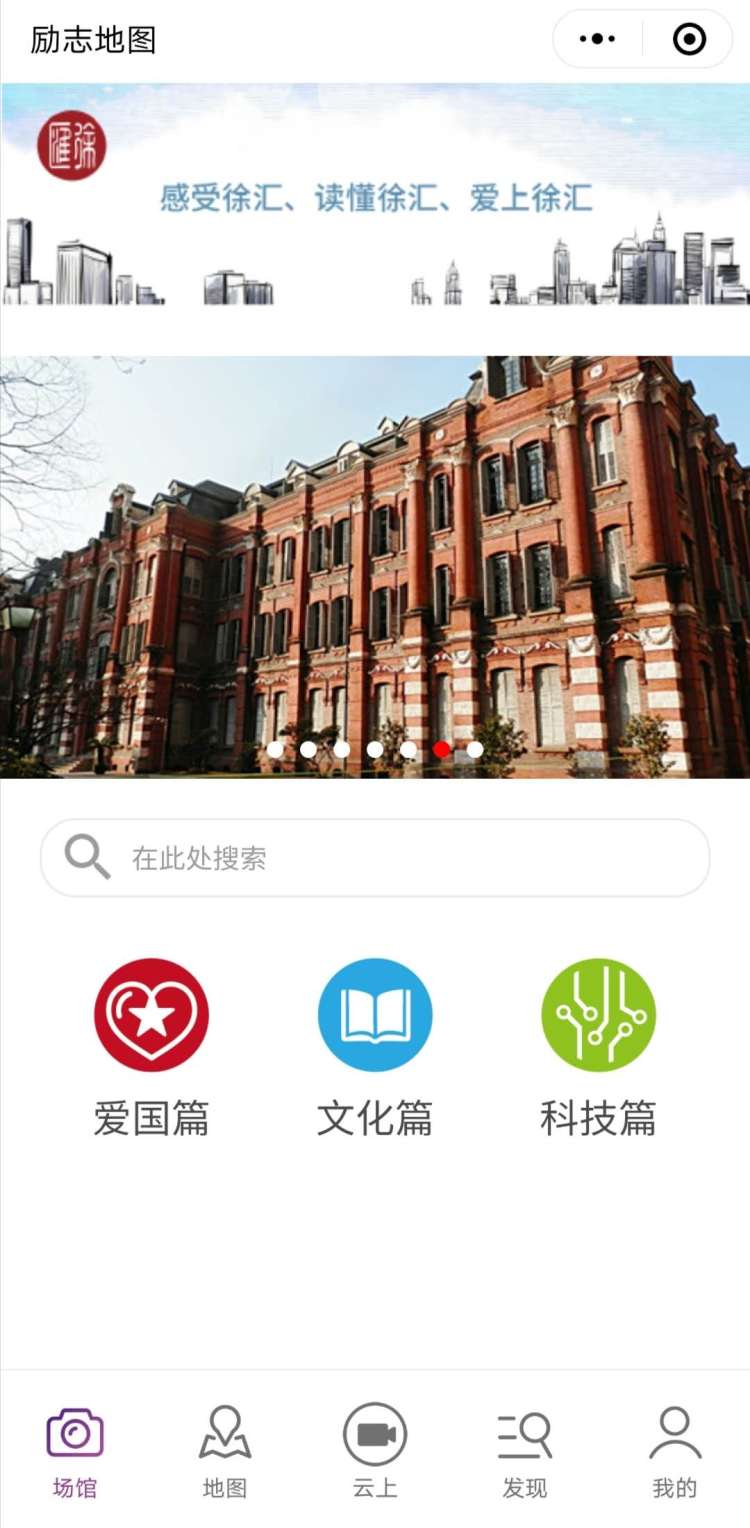Viewport: 750px width, 1528px height.
Task: Open the 科技篇 category
Action: click(x=598, y=1048)
